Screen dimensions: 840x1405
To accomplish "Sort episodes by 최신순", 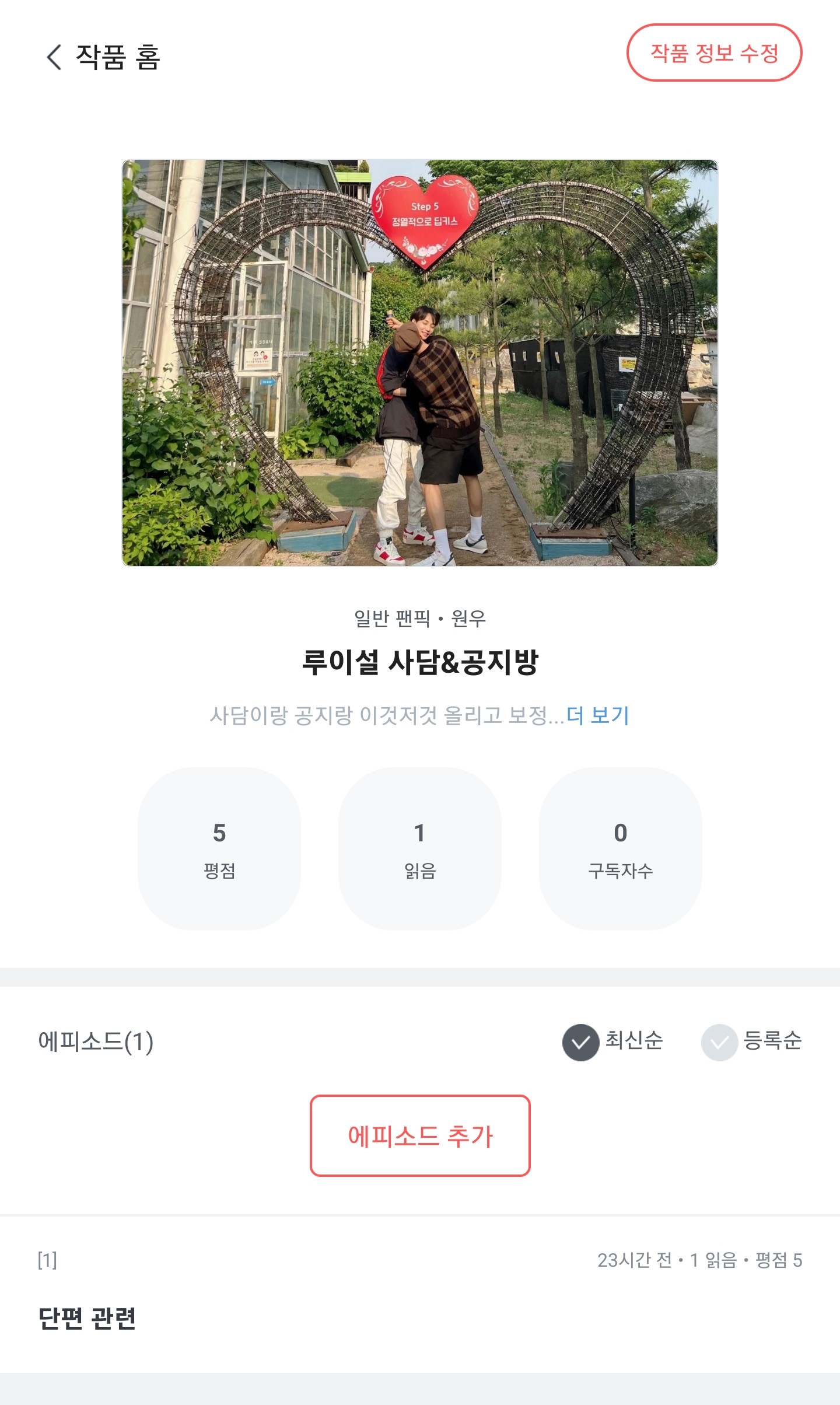I will point(613,1041).
